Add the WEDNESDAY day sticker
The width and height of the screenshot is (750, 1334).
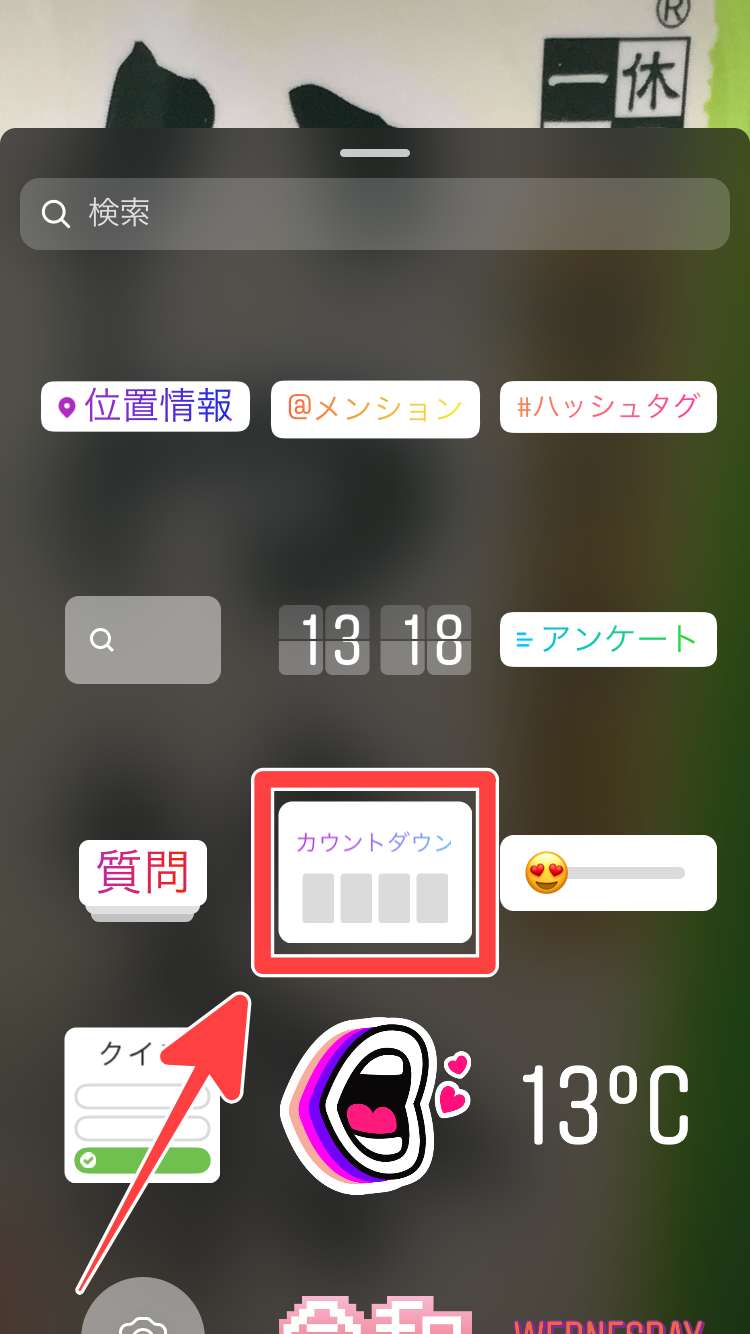[608, 1324]
